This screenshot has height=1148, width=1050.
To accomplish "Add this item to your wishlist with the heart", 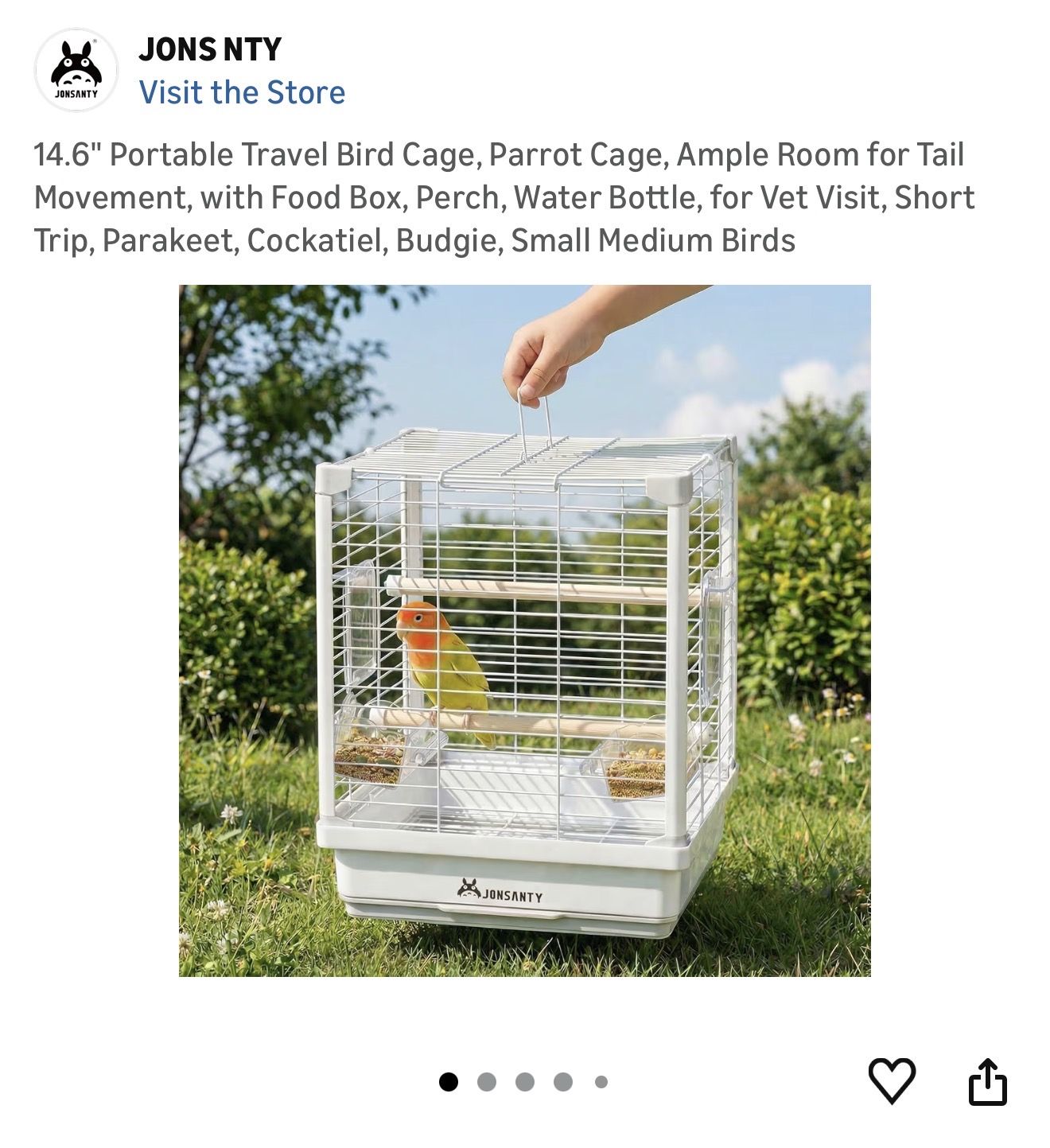I will pyautogui.click(x=892, y=1080).
